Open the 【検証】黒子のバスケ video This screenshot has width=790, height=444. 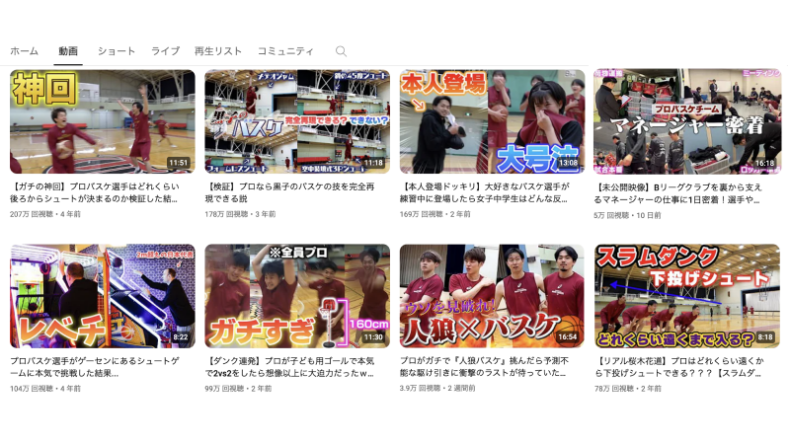coord(296,122)
